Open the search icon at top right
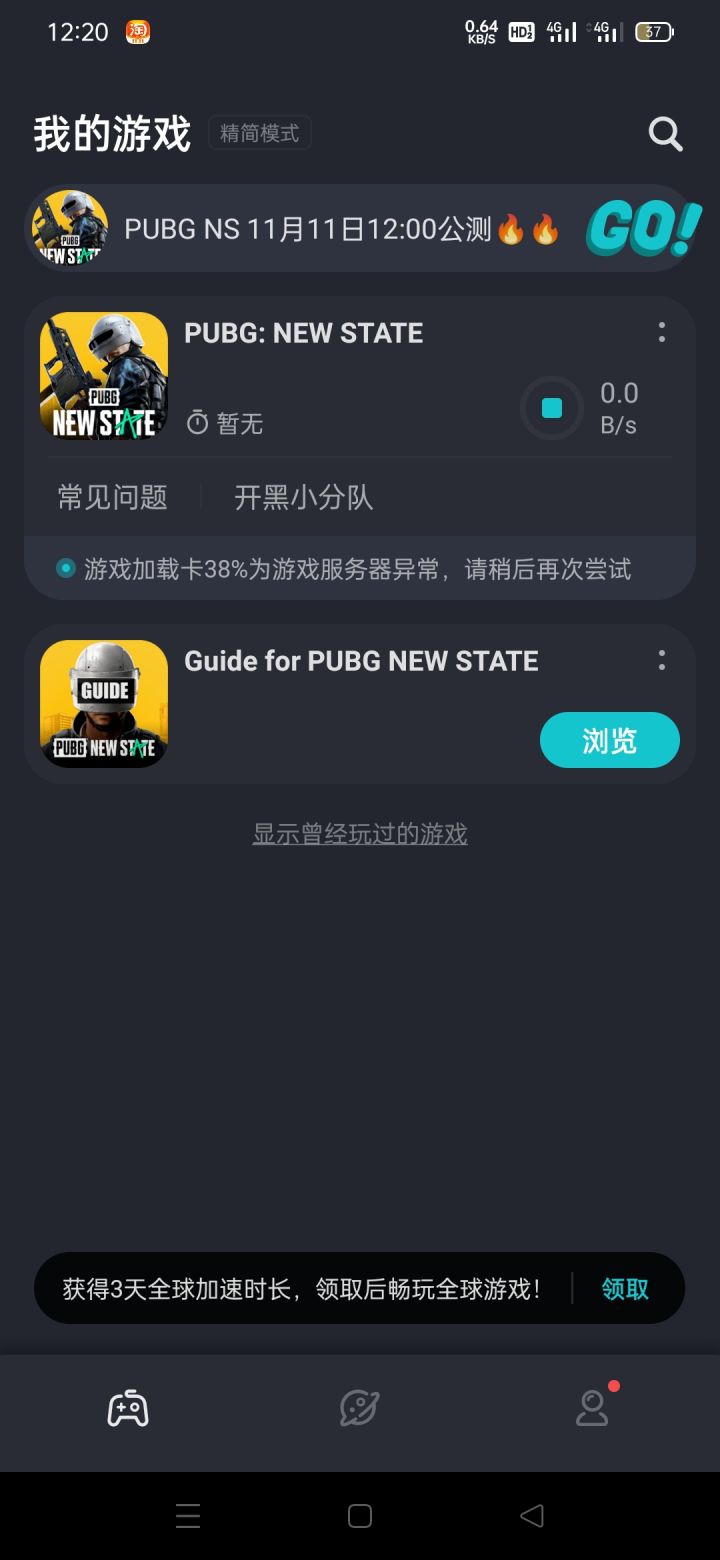Image resolution: width=720 pixels, height=1560 pixels. click(x=664, y=133)
